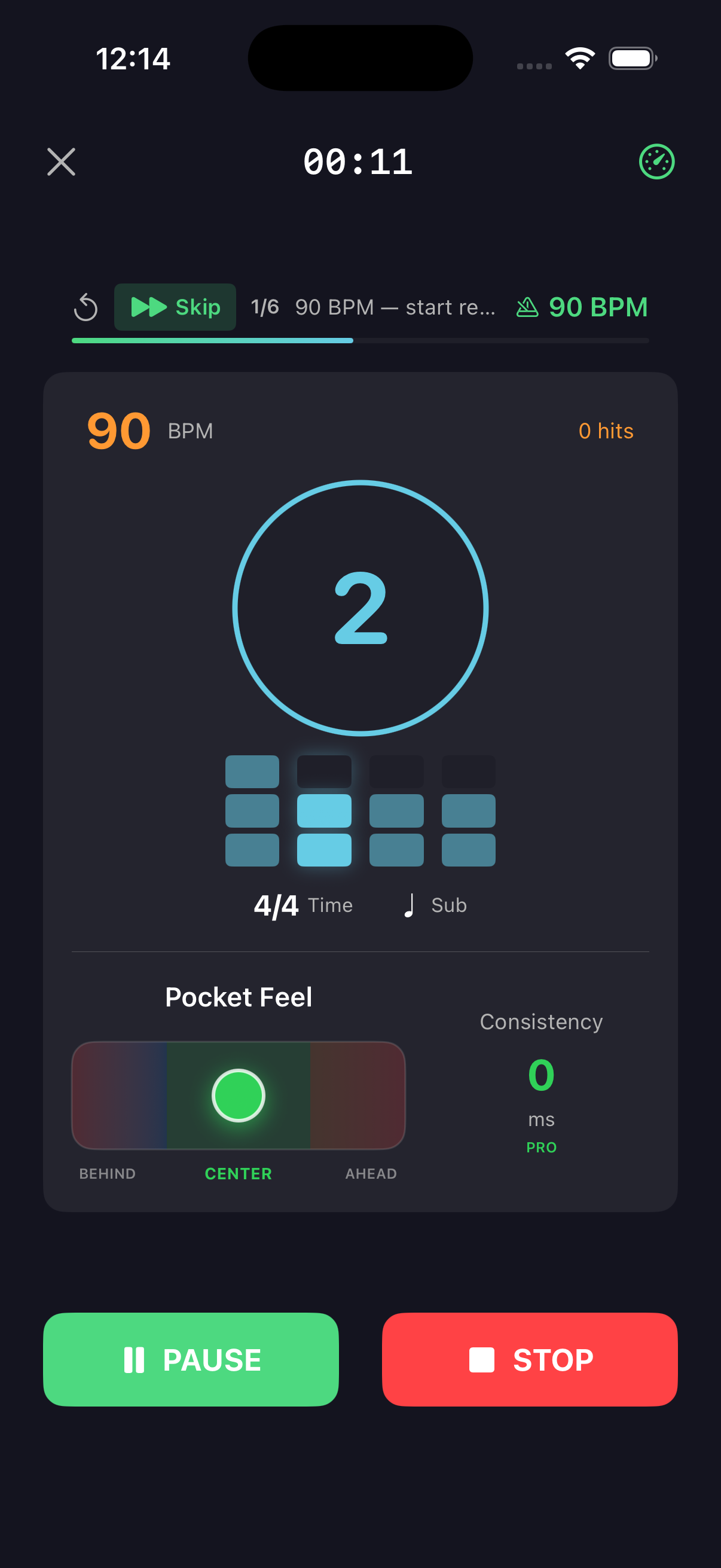Open the Consistency PRO feature

[541, 1147]
